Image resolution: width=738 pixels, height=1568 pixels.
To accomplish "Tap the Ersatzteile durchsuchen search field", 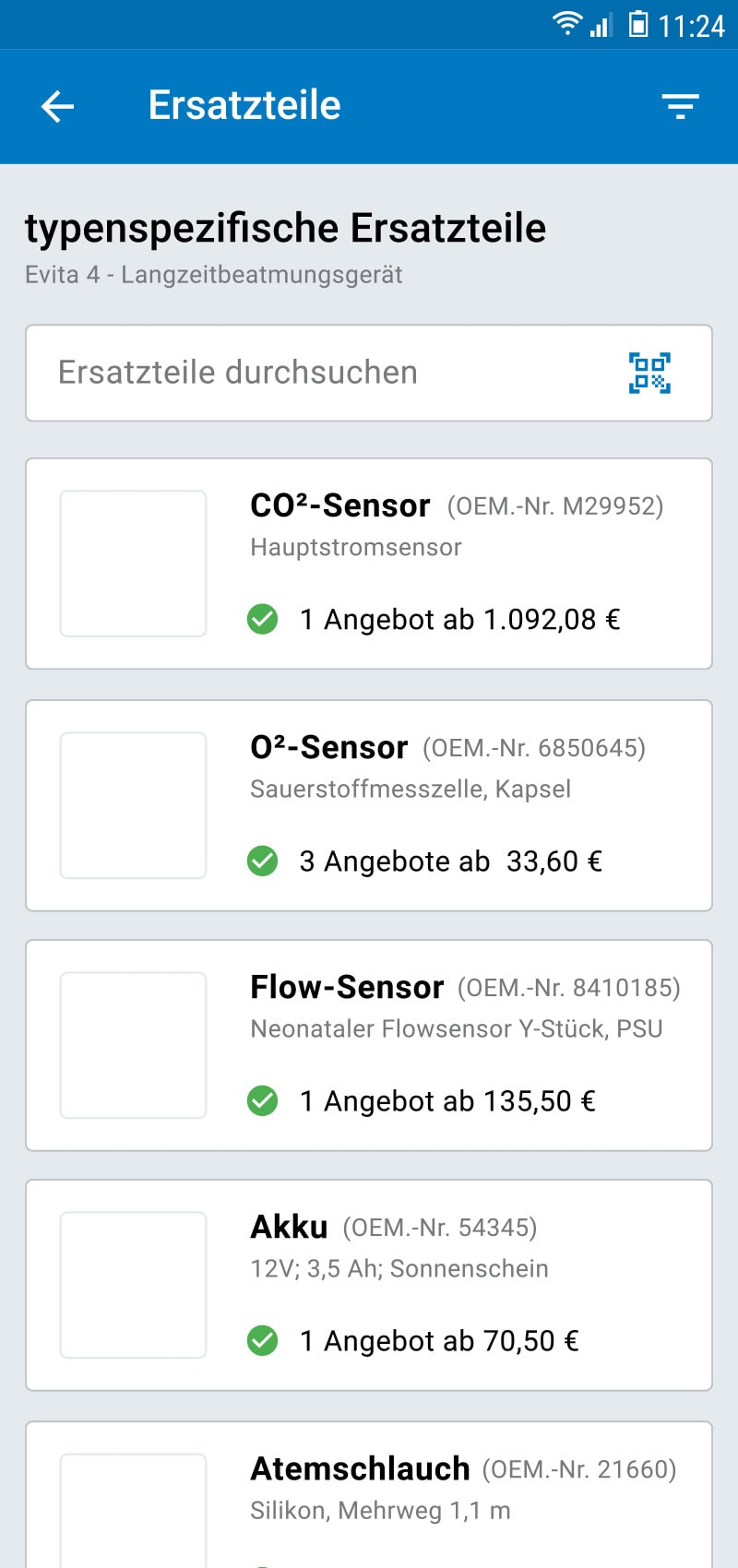I will (369, 373).
